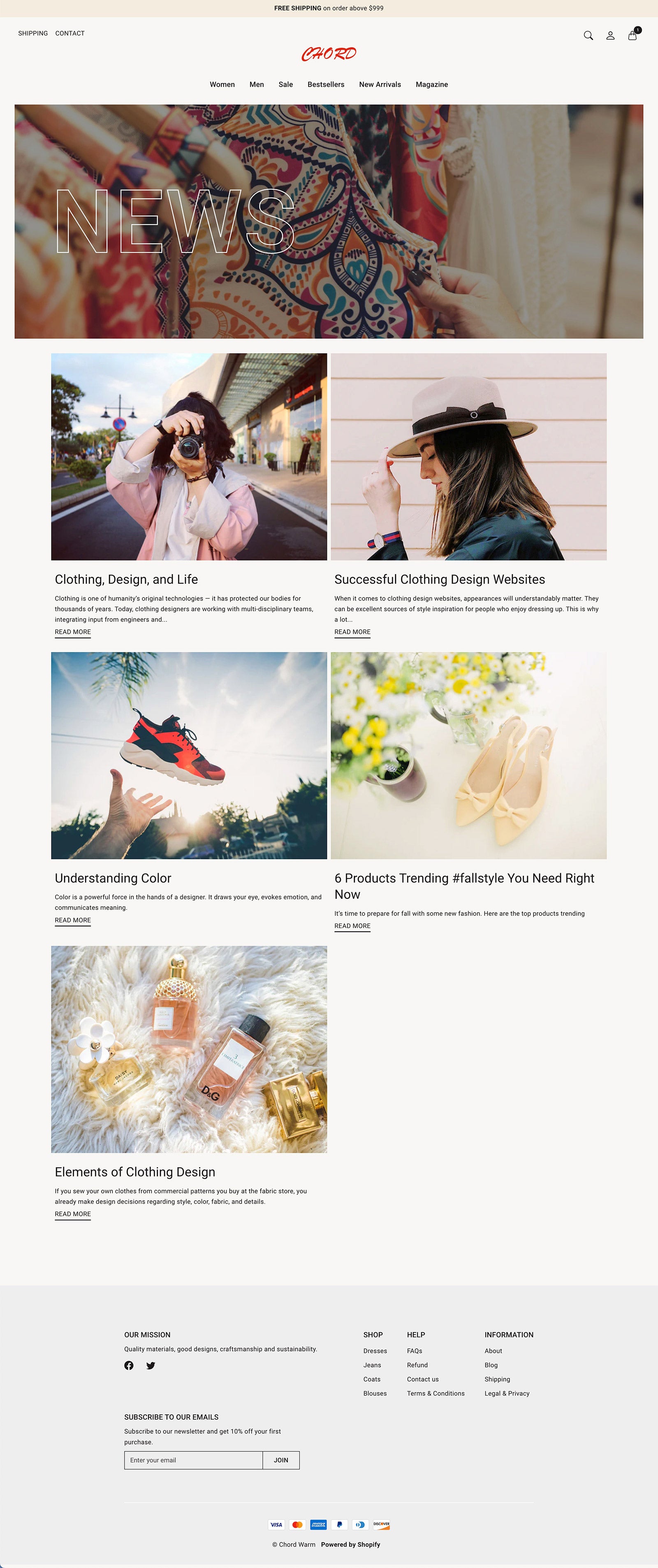Open the New Arrivals page
Screen dimensions: 658x1568
[380, 85]
